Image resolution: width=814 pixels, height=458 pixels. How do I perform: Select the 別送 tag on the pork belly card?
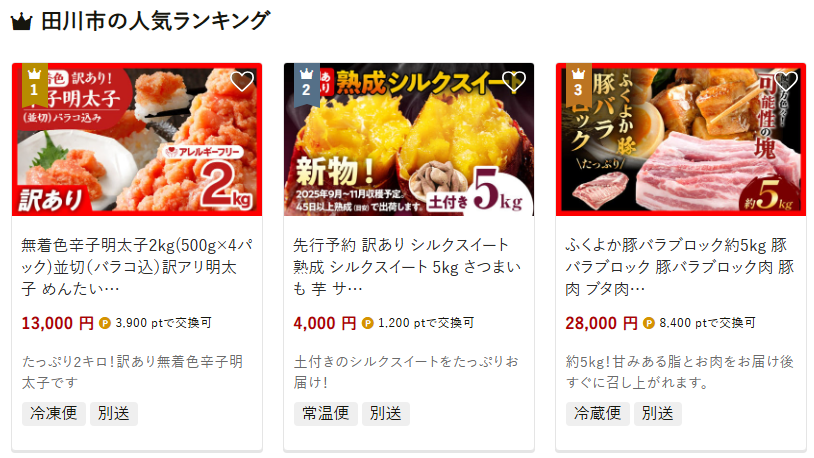(657, 413)
